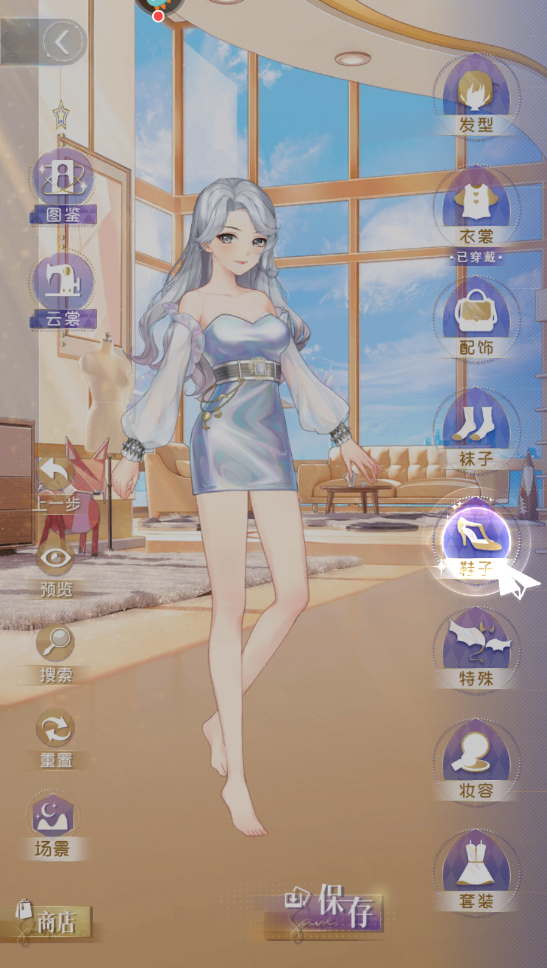This screenshot has height=968, width=547.
Task: Tap 预览 to preview the outfit
Action: coord(56,570)
